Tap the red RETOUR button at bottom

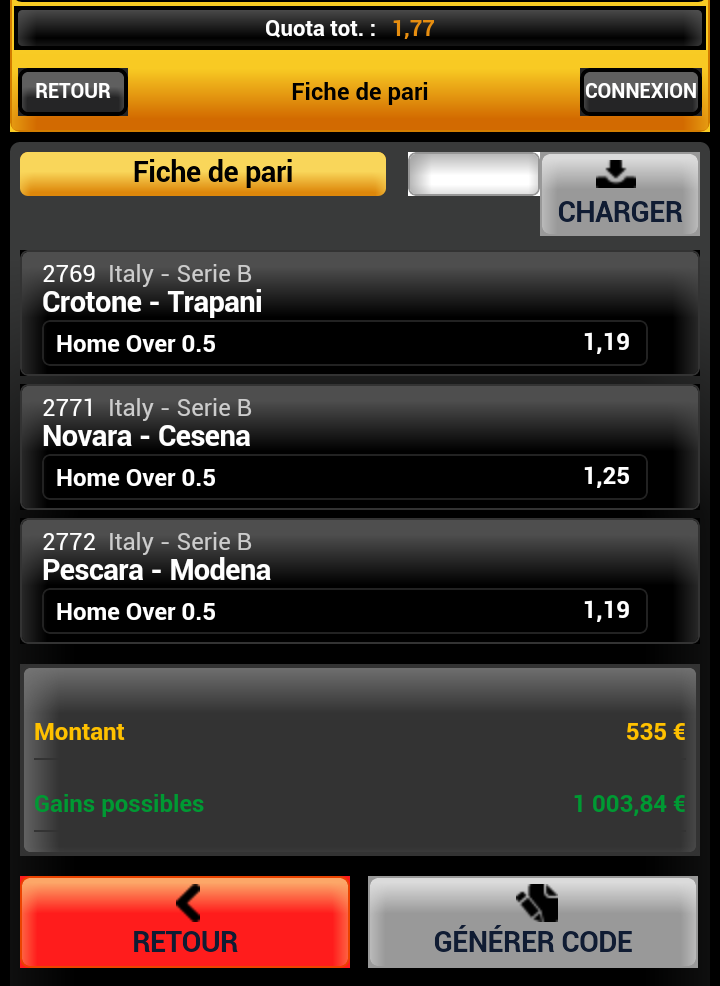pyautogui.click(x=185, y=922)
